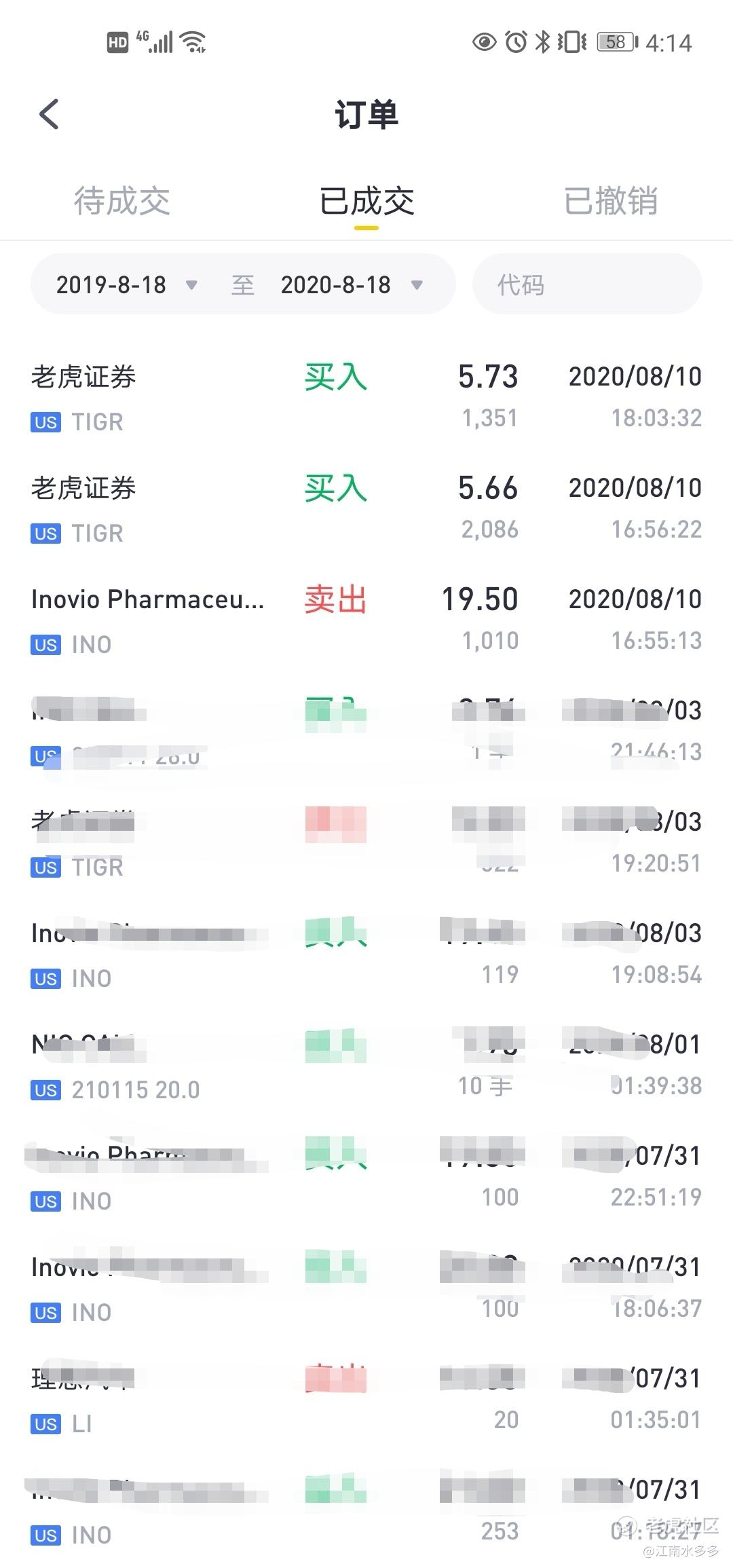
Task: Open the INO order from 22:51:19
Action: coord(366,1177)
